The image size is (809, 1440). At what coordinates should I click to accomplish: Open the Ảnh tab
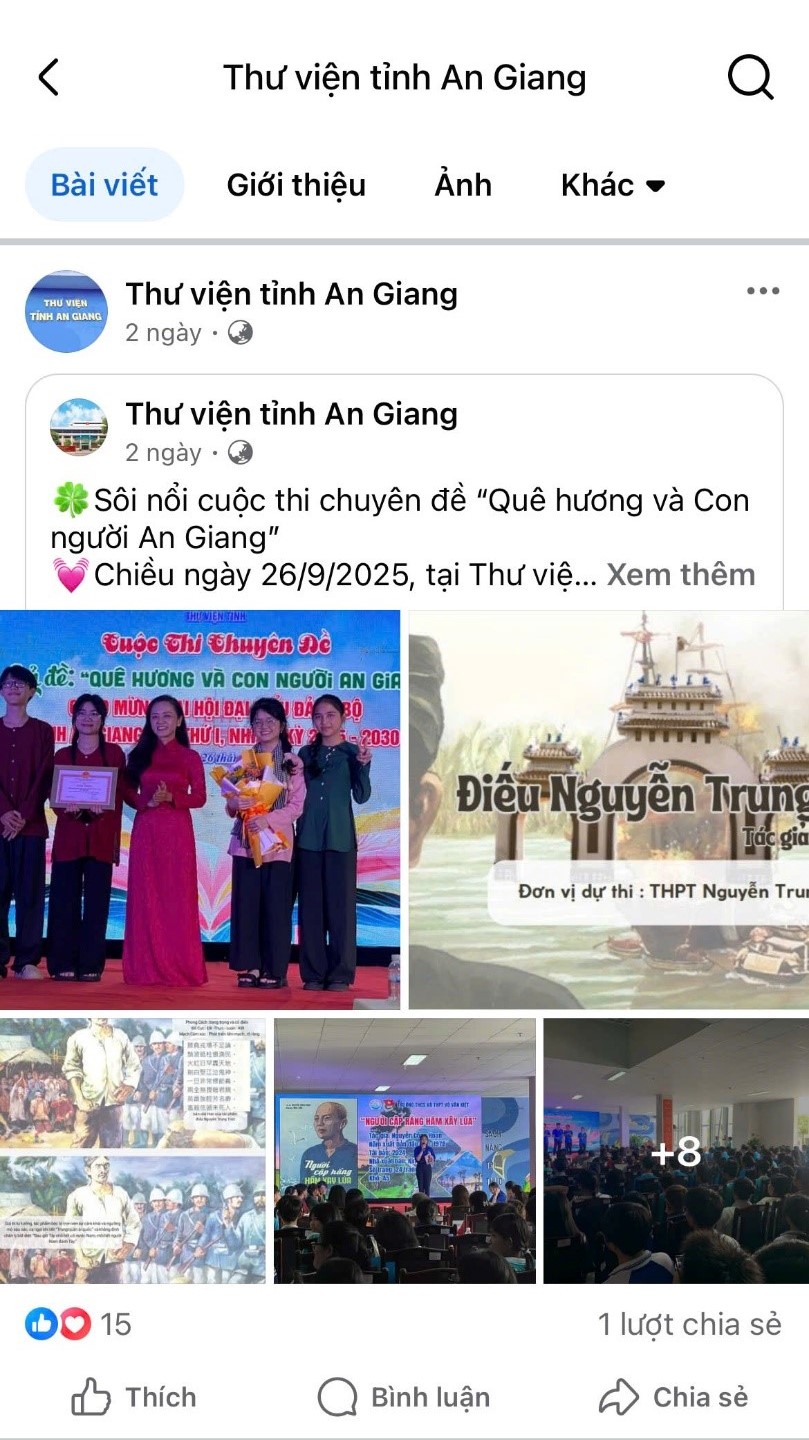point(463,185)
